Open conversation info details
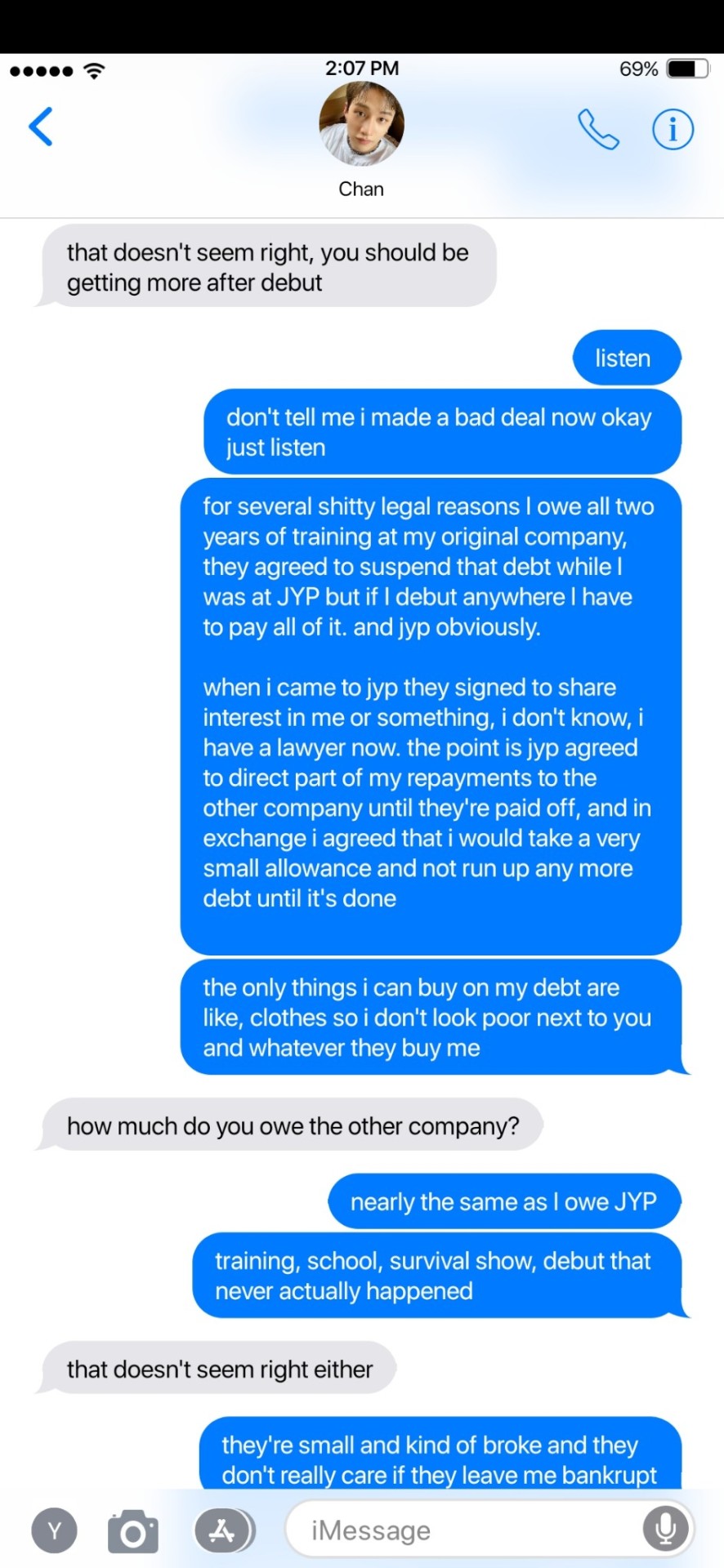Viewport: 724px width, 1568px height. pyautogui.click(x=673, y=129)
